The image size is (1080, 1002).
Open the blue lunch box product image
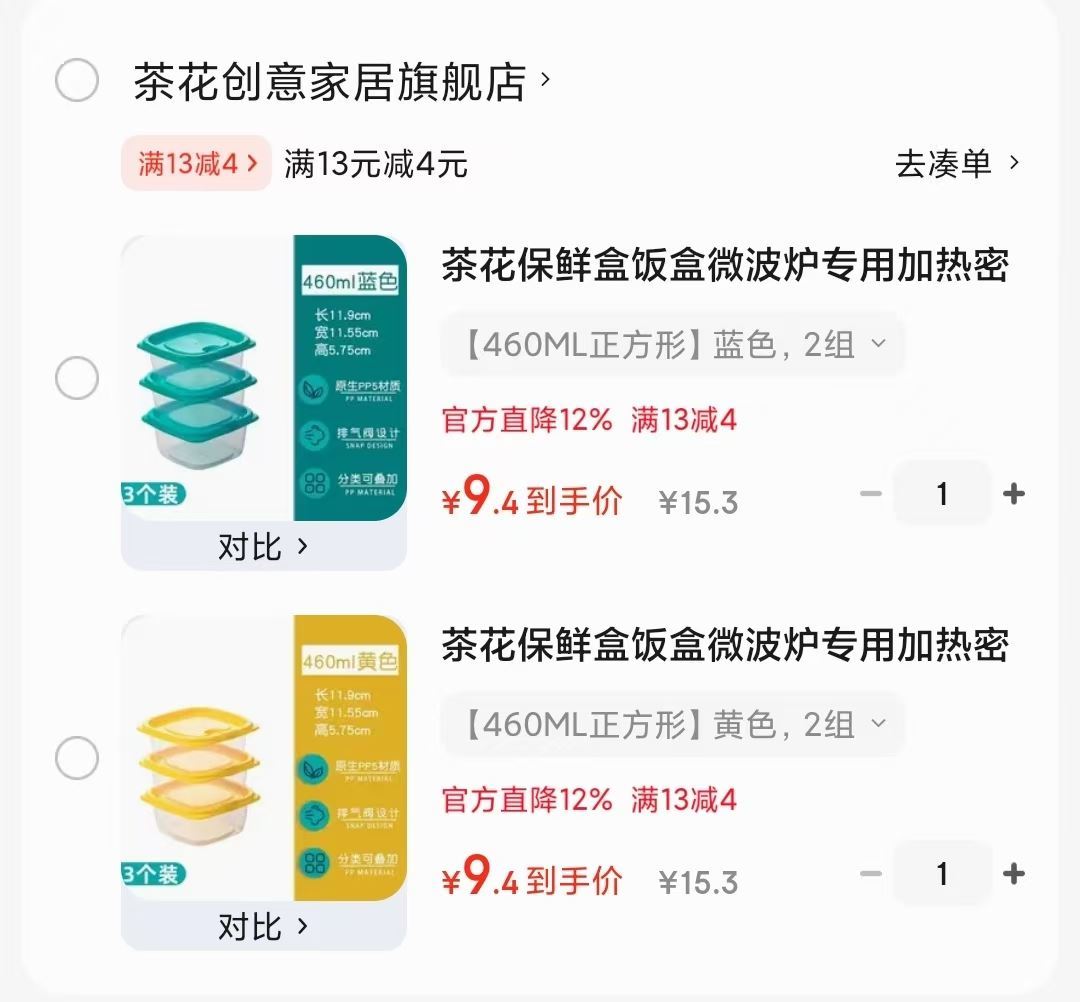263,378
